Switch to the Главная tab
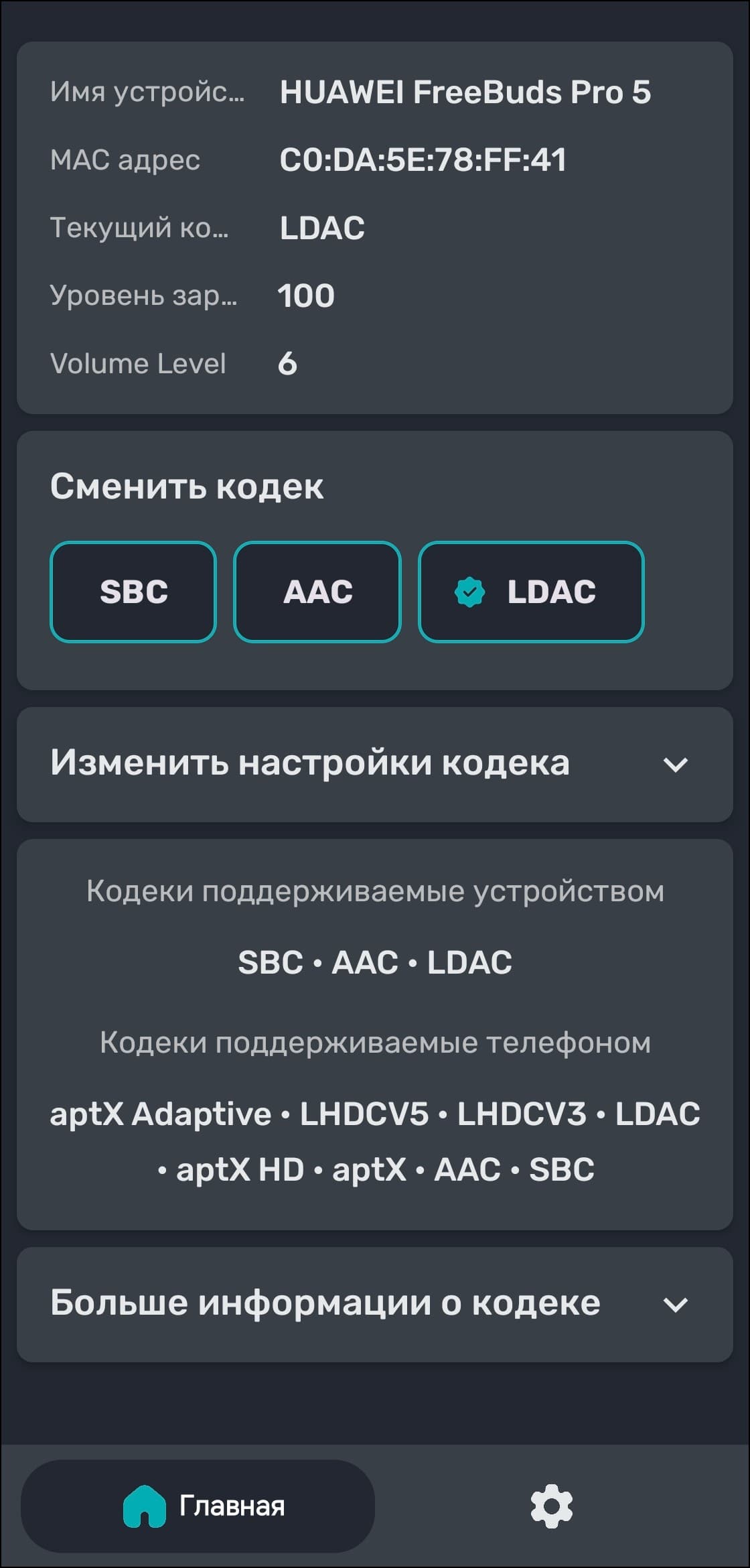This screenshot has width=750, height=1568. click(198, 1506)
